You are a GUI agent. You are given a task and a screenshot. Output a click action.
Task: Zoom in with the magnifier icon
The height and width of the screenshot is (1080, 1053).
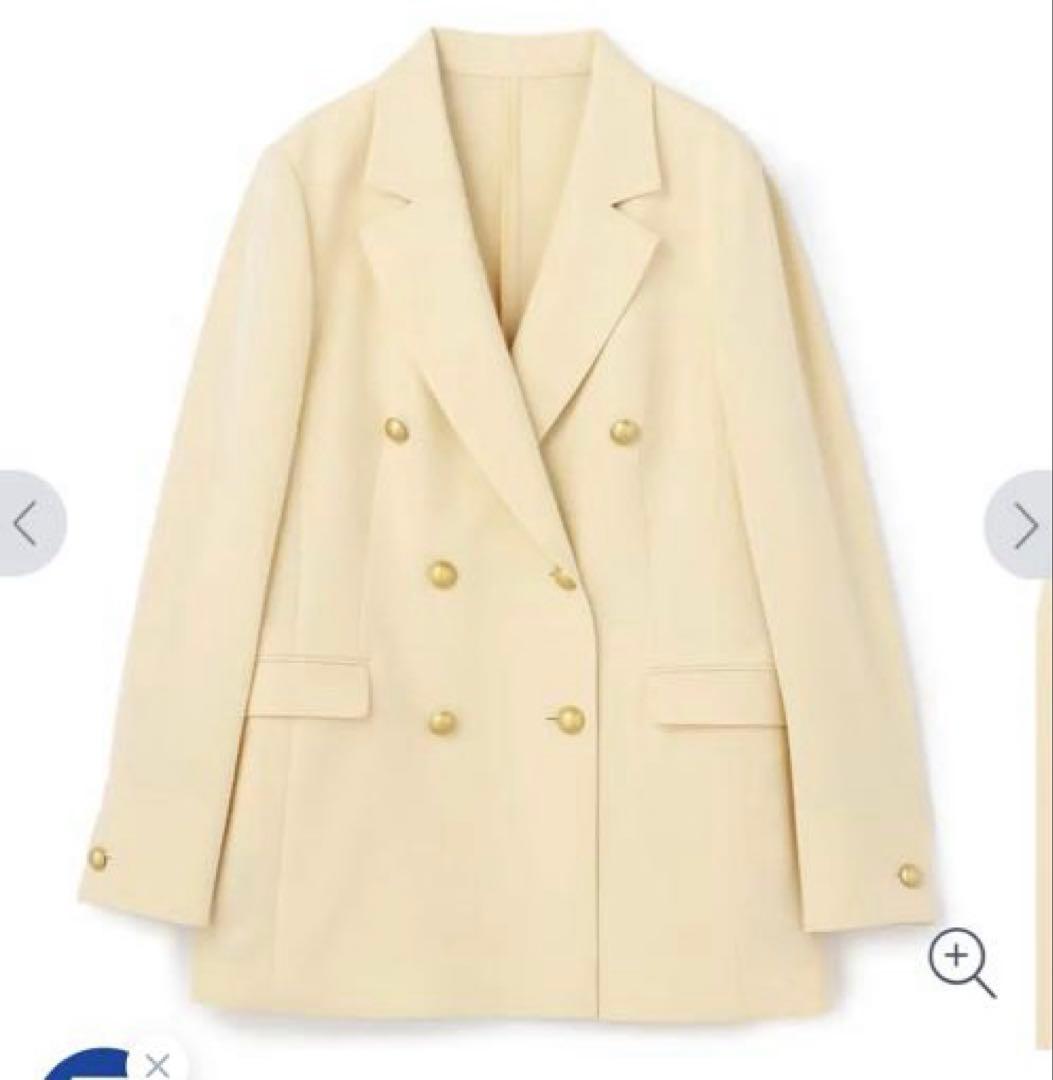coord(960,962)
